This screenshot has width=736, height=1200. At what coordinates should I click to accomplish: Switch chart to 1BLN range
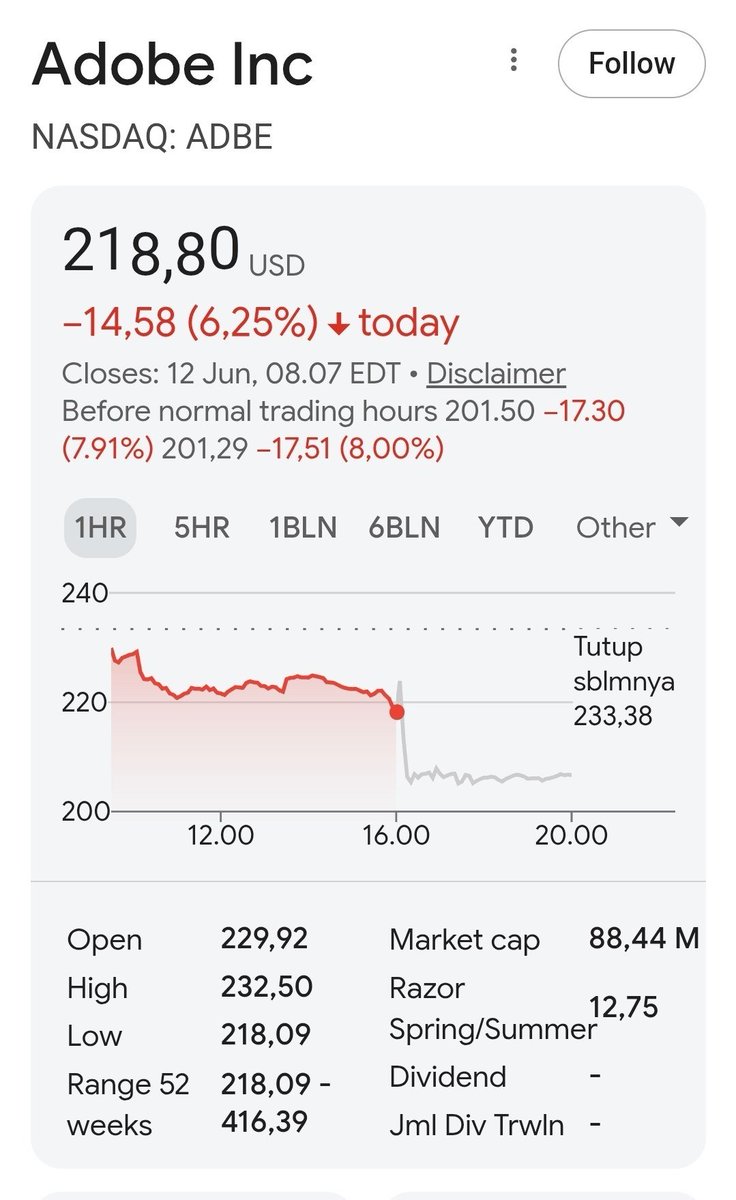(303, 527)
